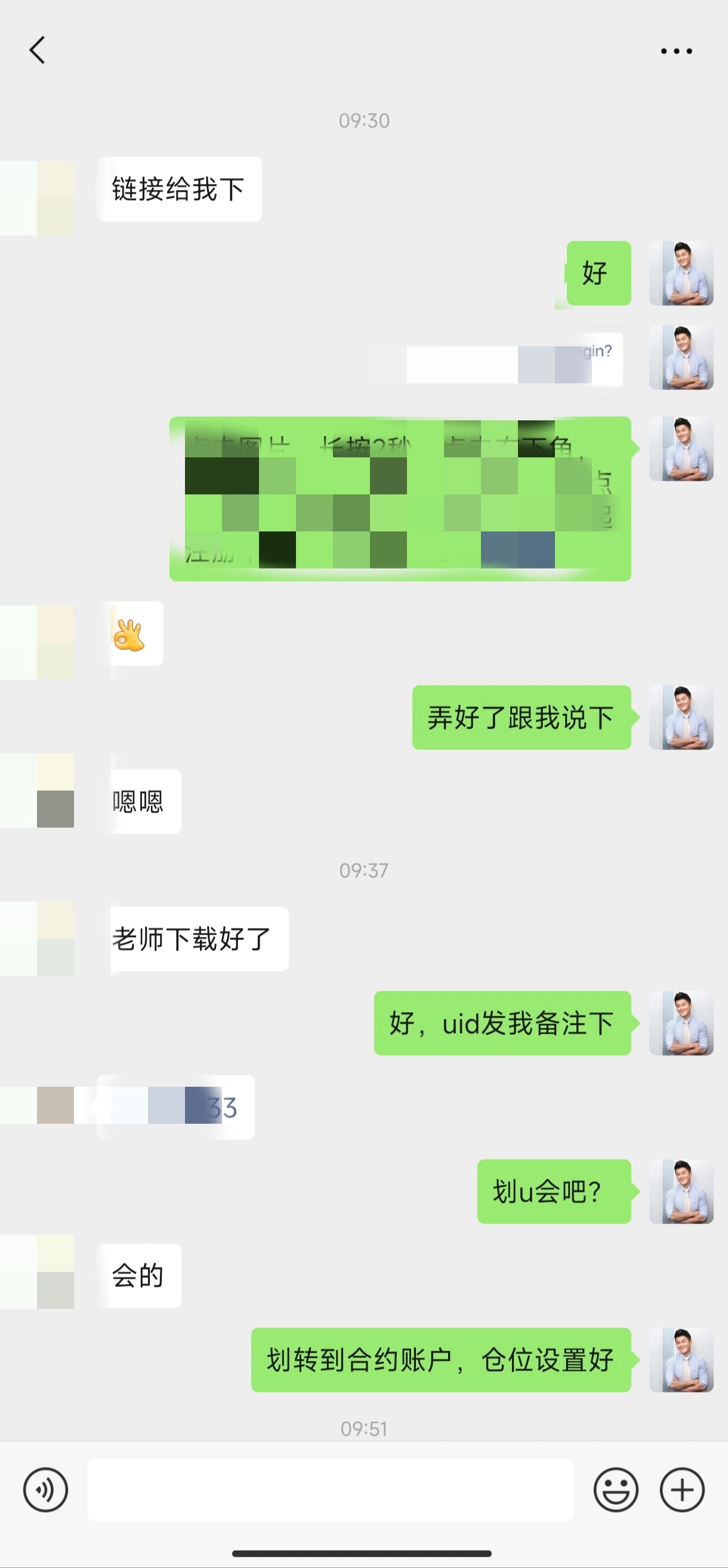Tap the 会的 reply bubble

coord(138,1277)
